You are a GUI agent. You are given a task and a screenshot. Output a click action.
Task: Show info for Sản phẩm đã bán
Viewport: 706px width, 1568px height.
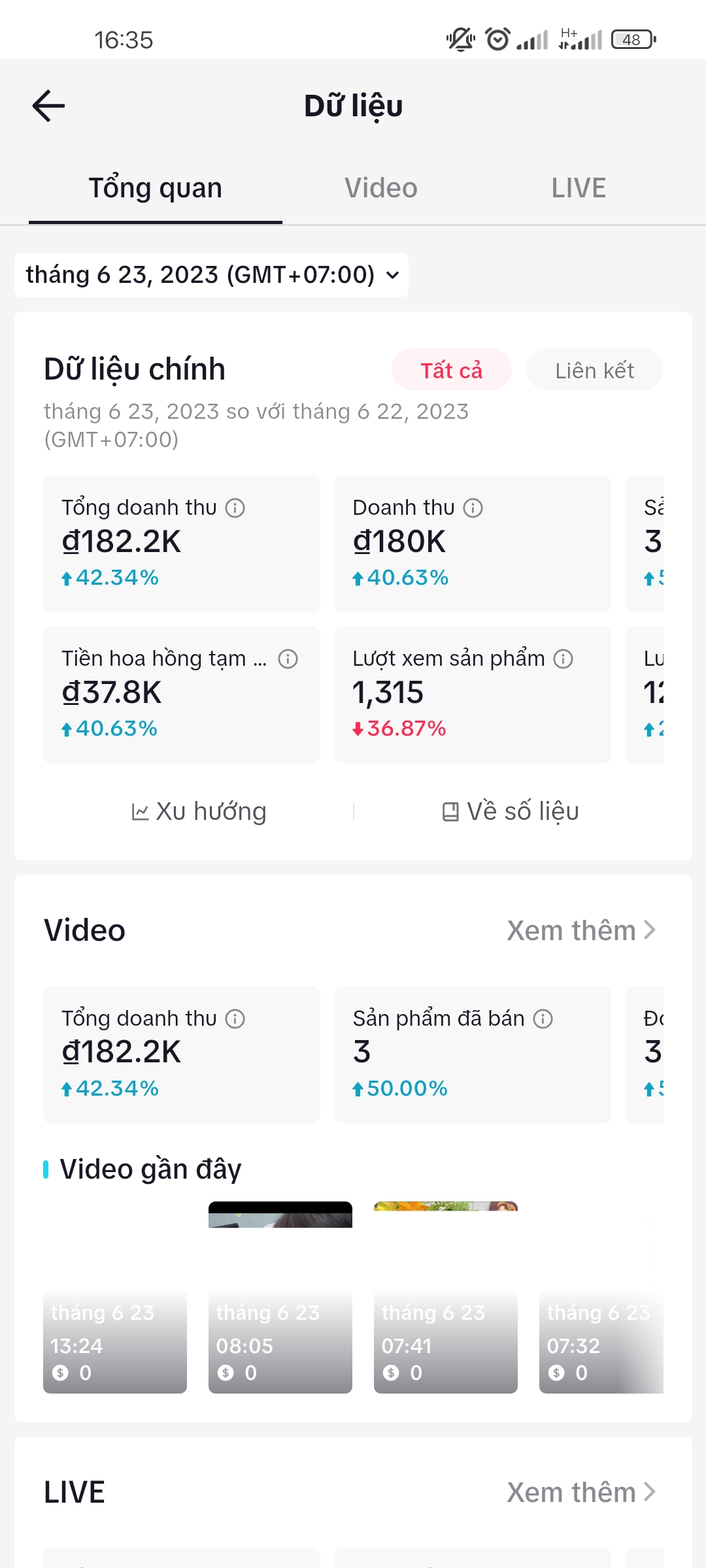[x=543, y=1019]
